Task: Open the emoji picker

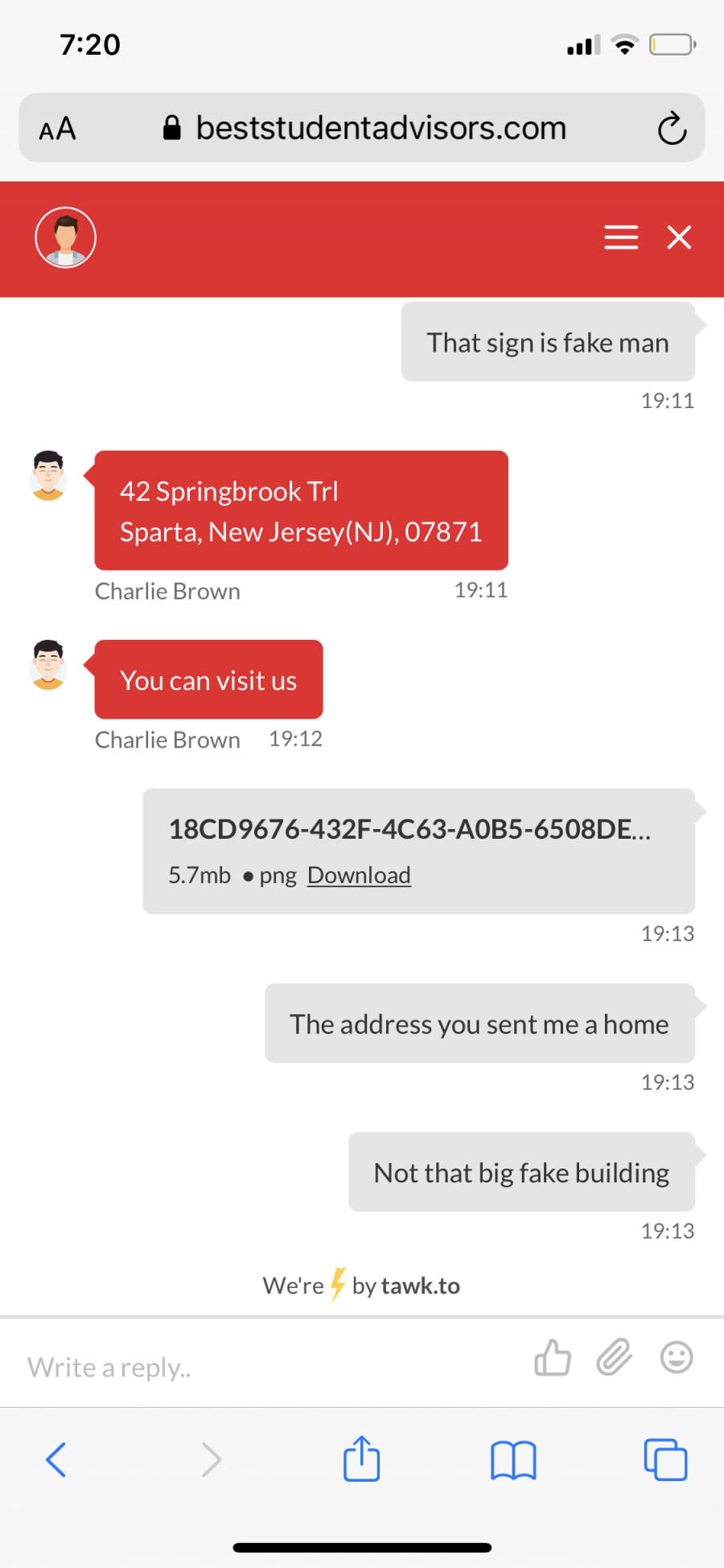Action: [677, 1357]
